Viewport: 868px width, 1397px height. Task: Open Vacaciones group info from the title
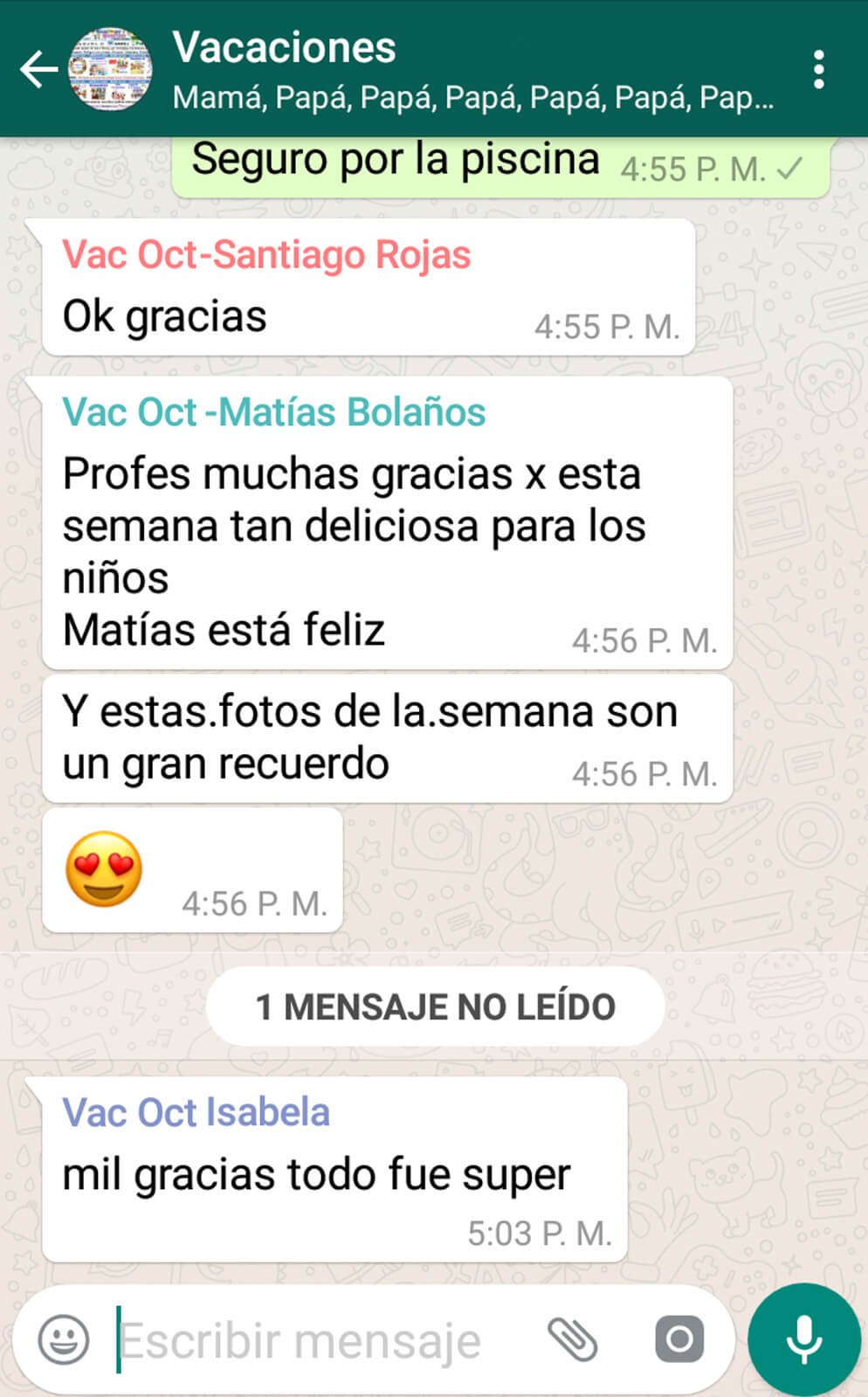point(284,47)
